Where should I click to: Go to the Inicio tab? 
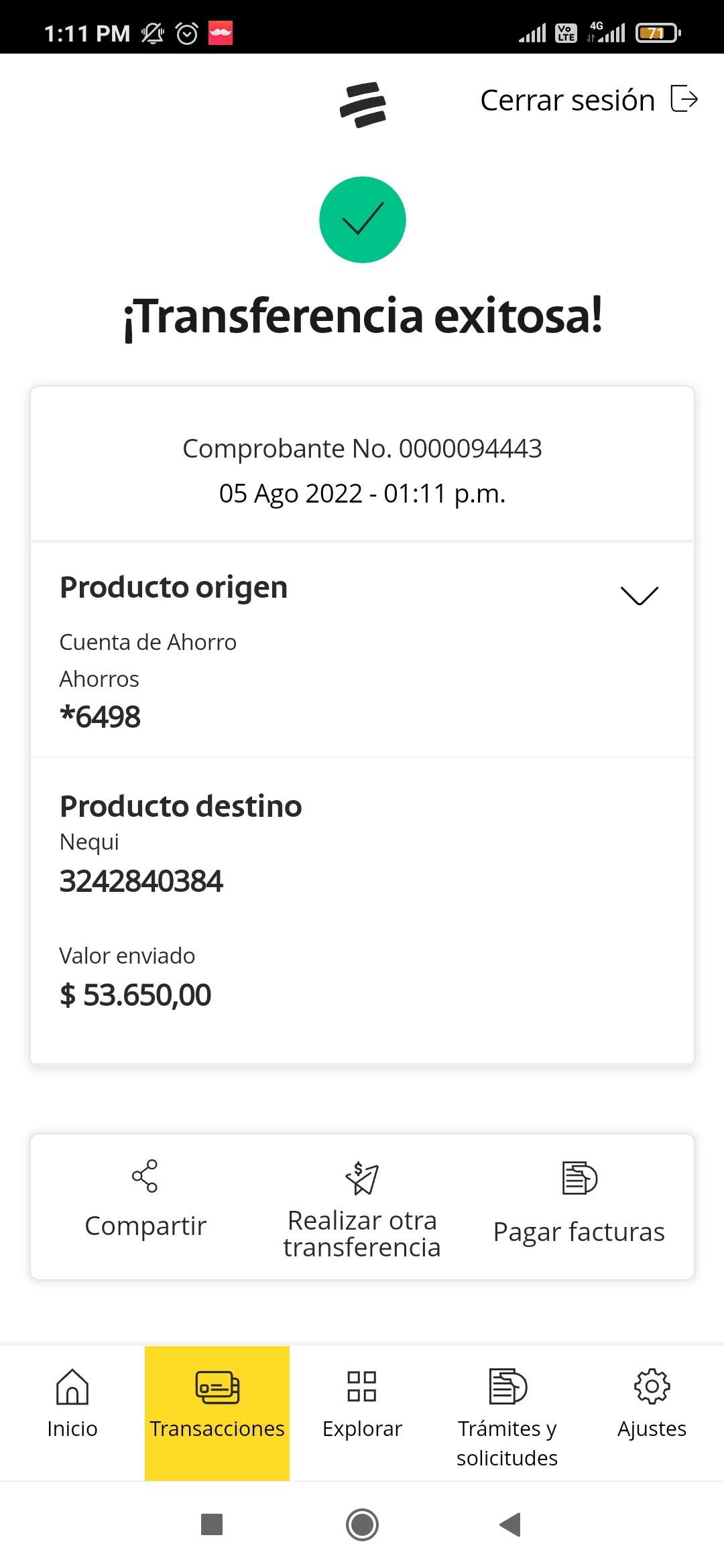point(72,1404)
